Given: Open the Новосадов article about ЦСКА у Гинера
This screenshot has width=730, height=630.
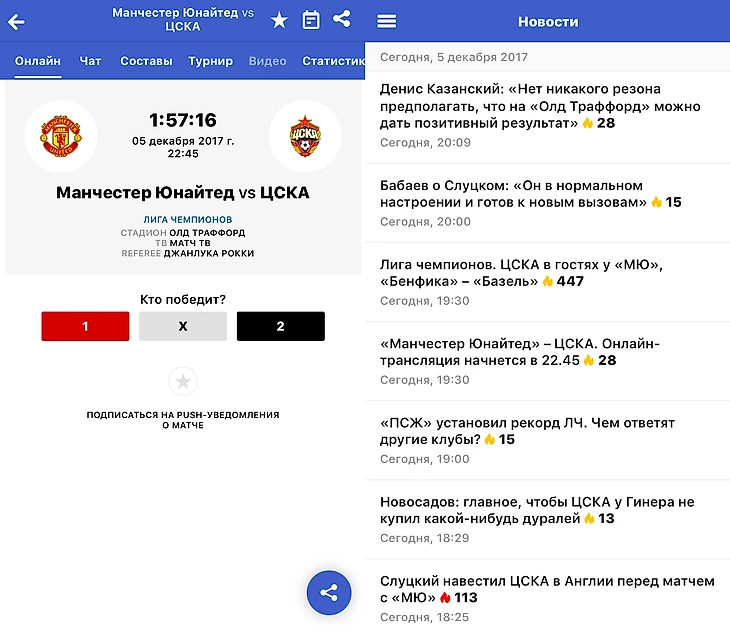Looking at the screenshot, I should click(x=540, y=510).
